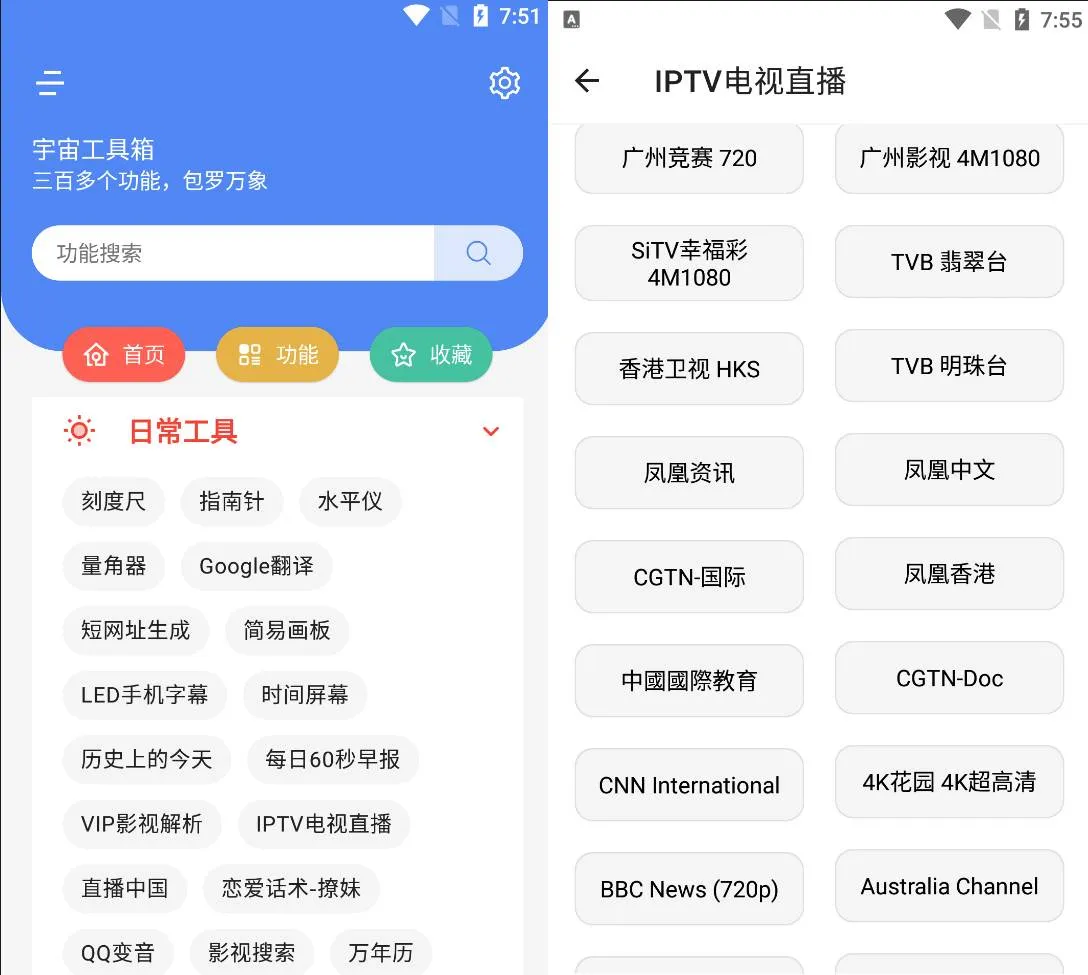The height and width of the screenshot is (975, 1088).
Task: Go back from IPTV电视直播 page
Action: (587, 81)
